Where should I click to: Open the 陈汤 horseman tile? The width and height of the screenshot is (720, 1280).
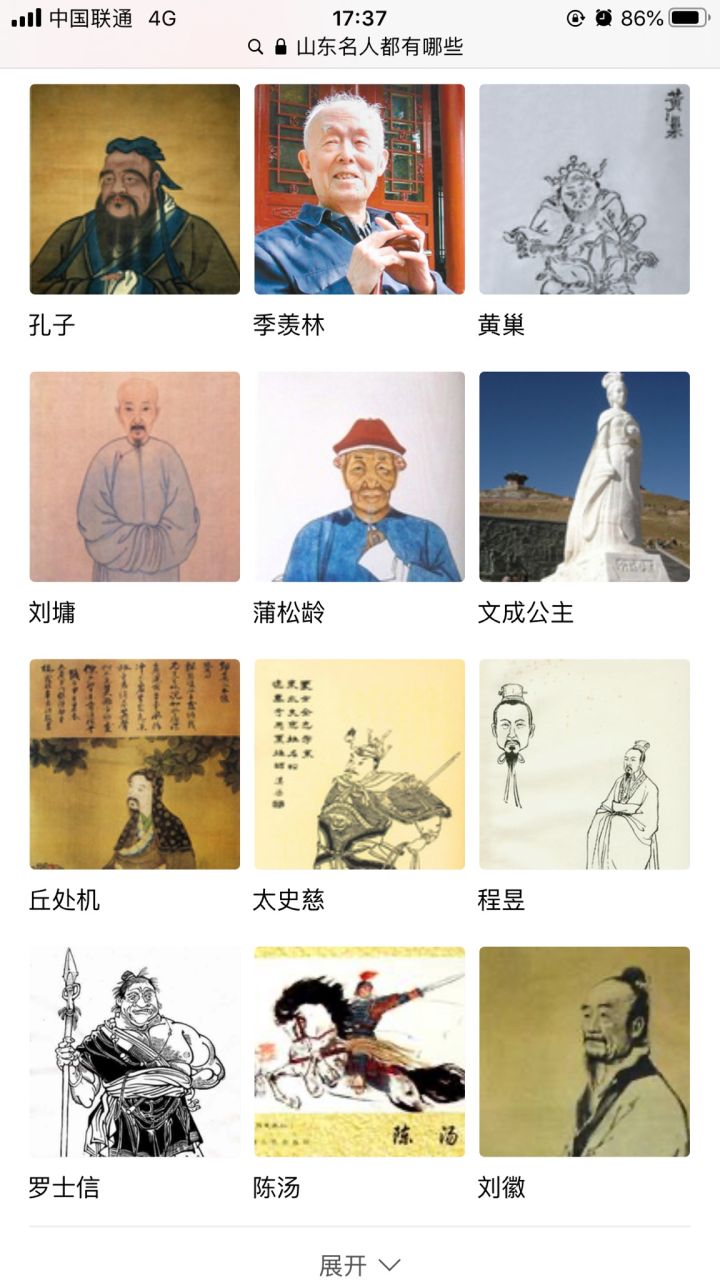(x=359, y=1052)
